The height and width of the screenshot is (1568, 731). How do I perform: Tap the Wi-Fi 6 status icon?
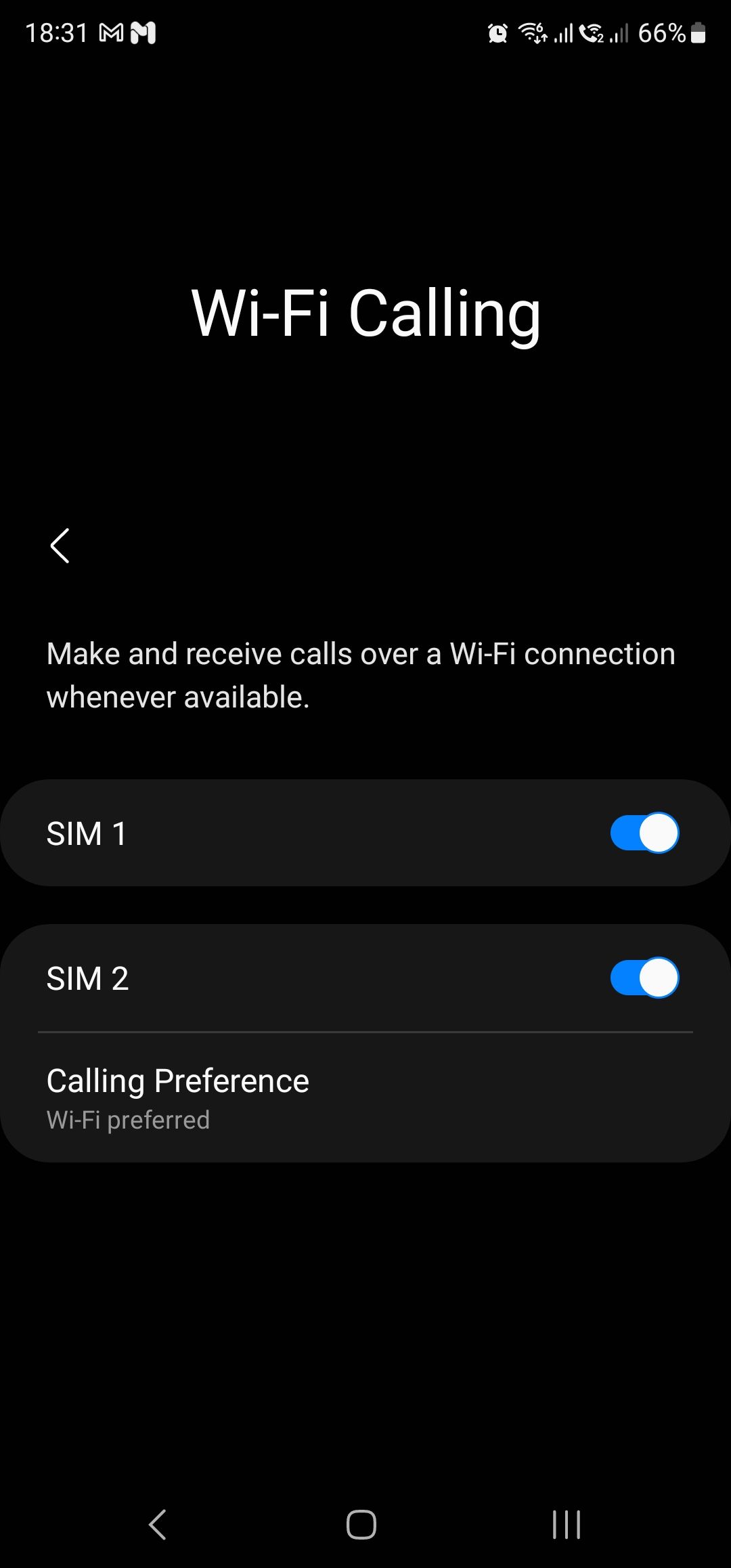(x=531, y=33)
